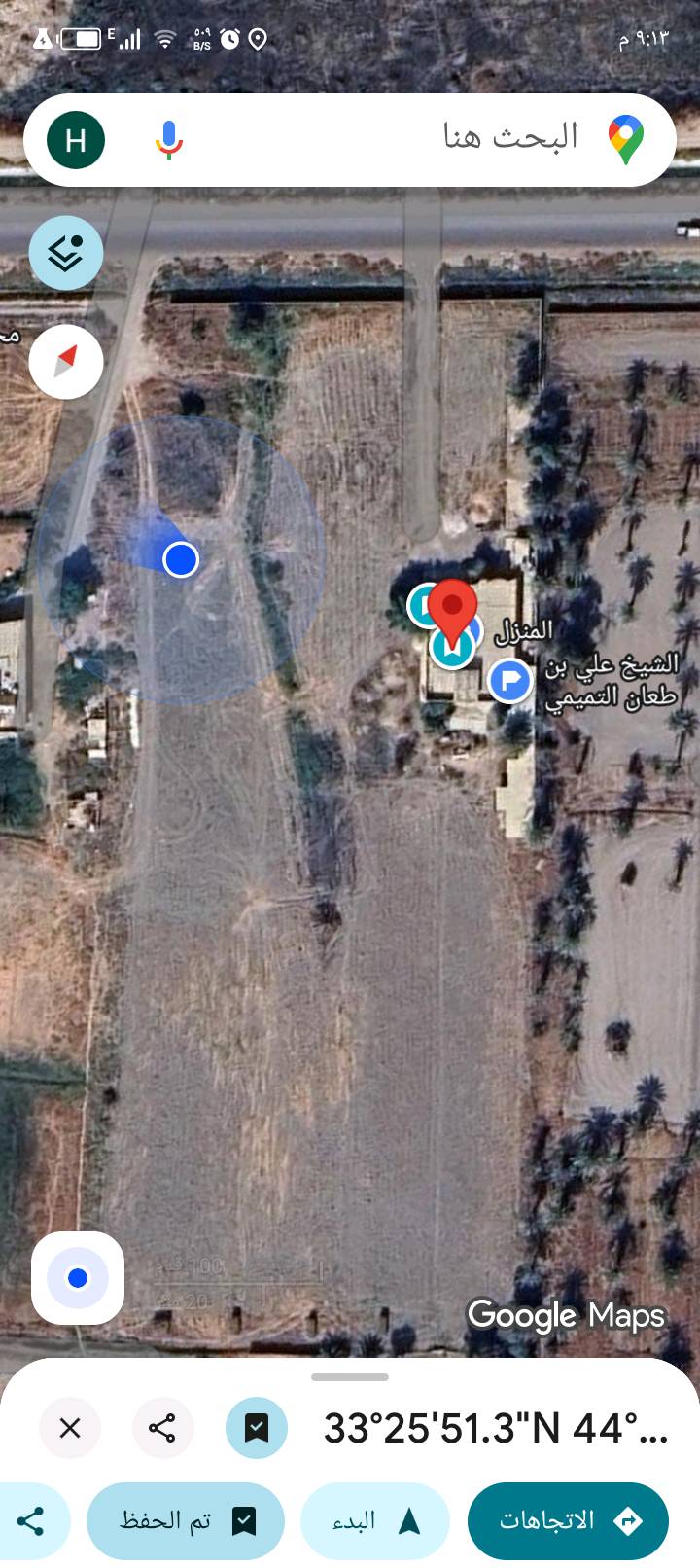Share the location from the round share icon
The height and width of the screenshot is (1568, 700).
click(x=162, y=1428)
